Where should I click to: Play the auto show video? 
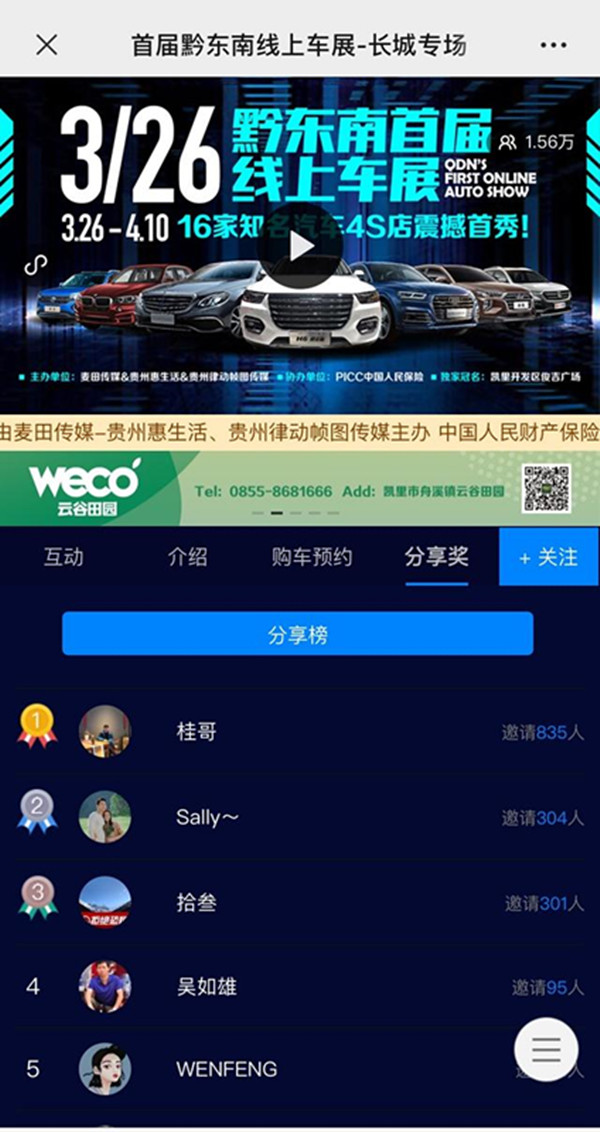tap(301, 245)
